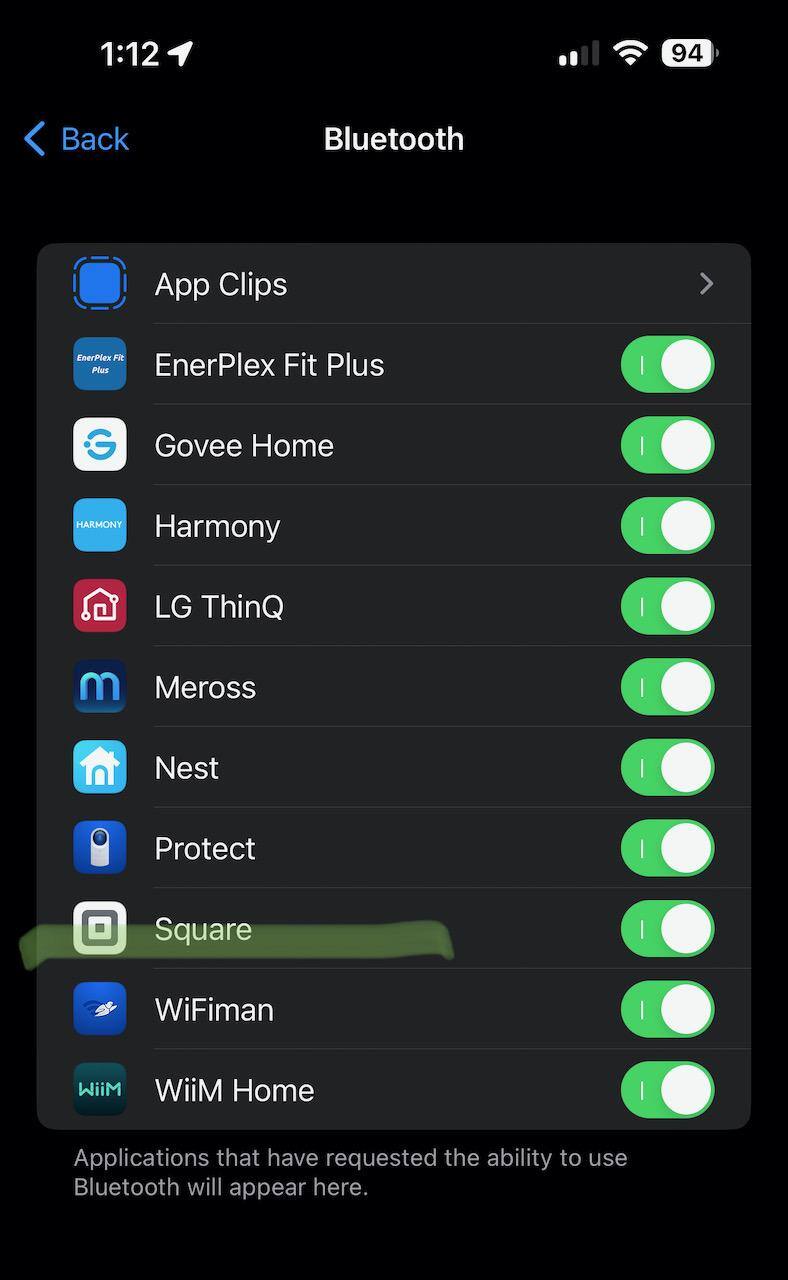Toggle the Harmony Bluetooth switch
Viewport: 788px width, 1280px height.
coord(667,526)
